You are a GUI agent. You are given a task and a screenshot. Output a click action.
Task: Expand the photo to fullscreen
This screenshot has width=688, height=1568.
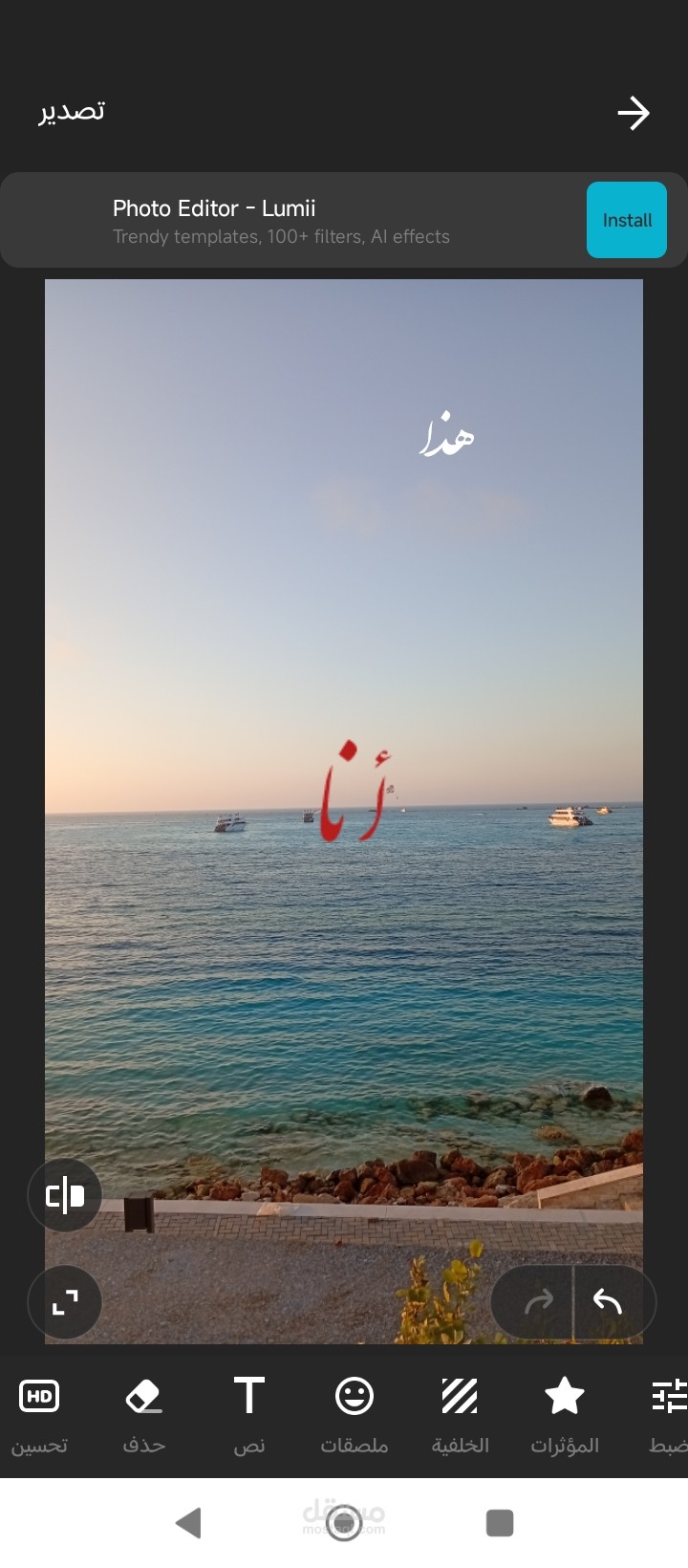(65, 1302)
